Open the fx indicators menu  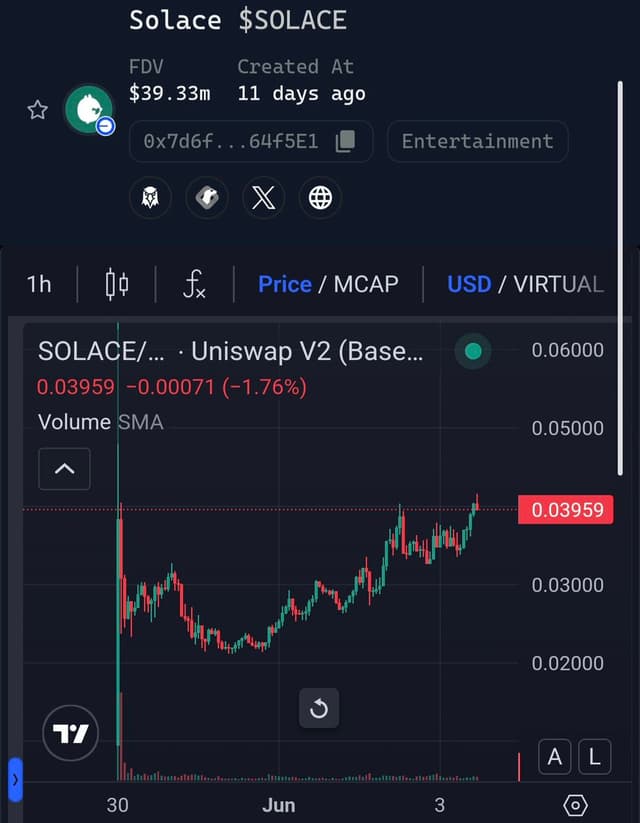(194, 285)
